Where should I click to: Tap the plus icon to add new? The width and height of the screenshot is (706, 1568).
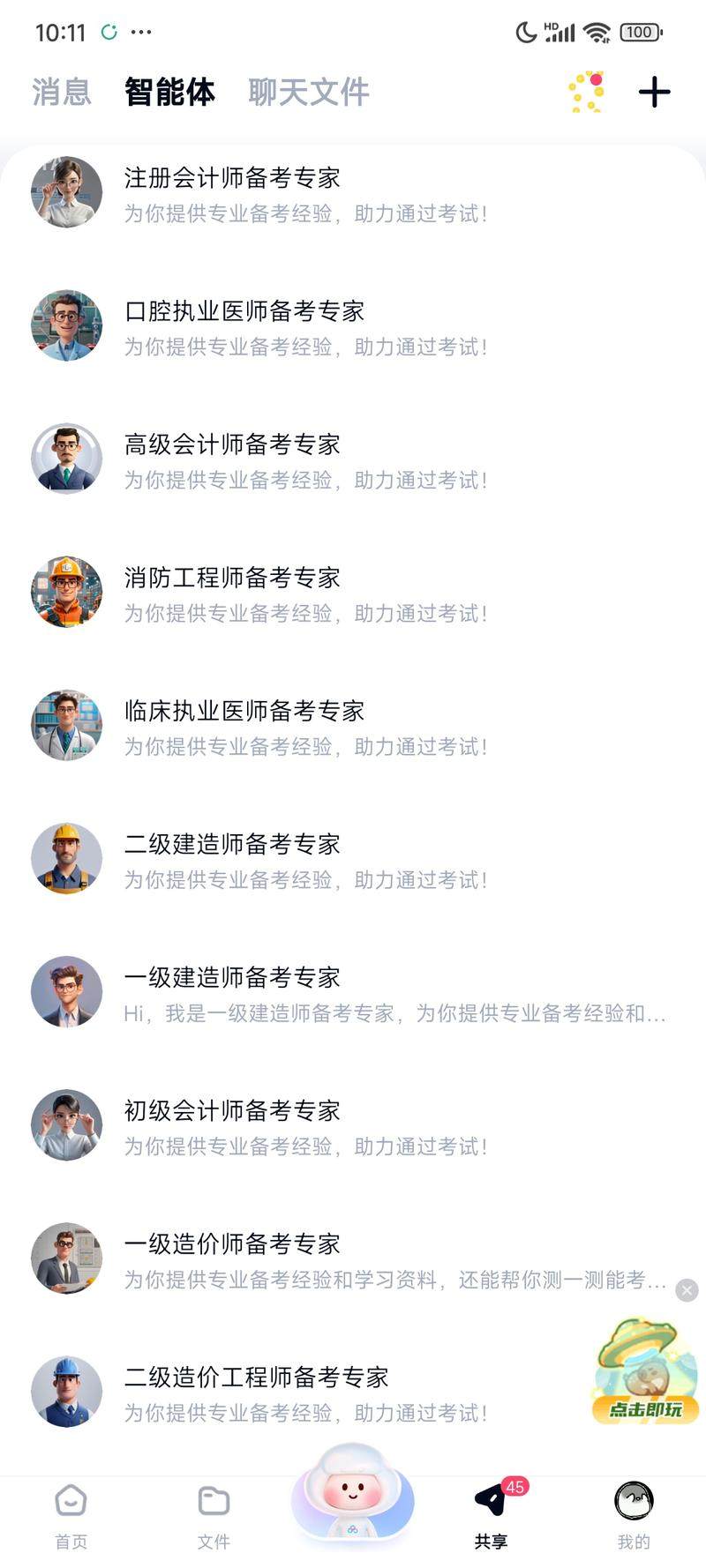tap(654, 92)
